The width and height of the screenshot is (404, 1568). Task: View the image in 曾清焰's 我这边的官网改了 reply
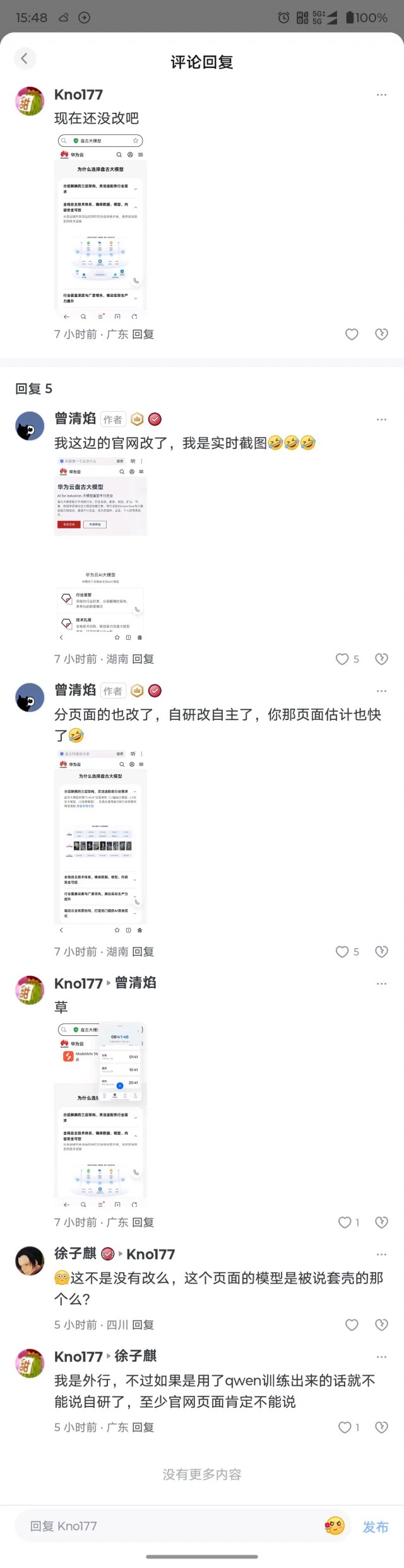pos(100,548)
